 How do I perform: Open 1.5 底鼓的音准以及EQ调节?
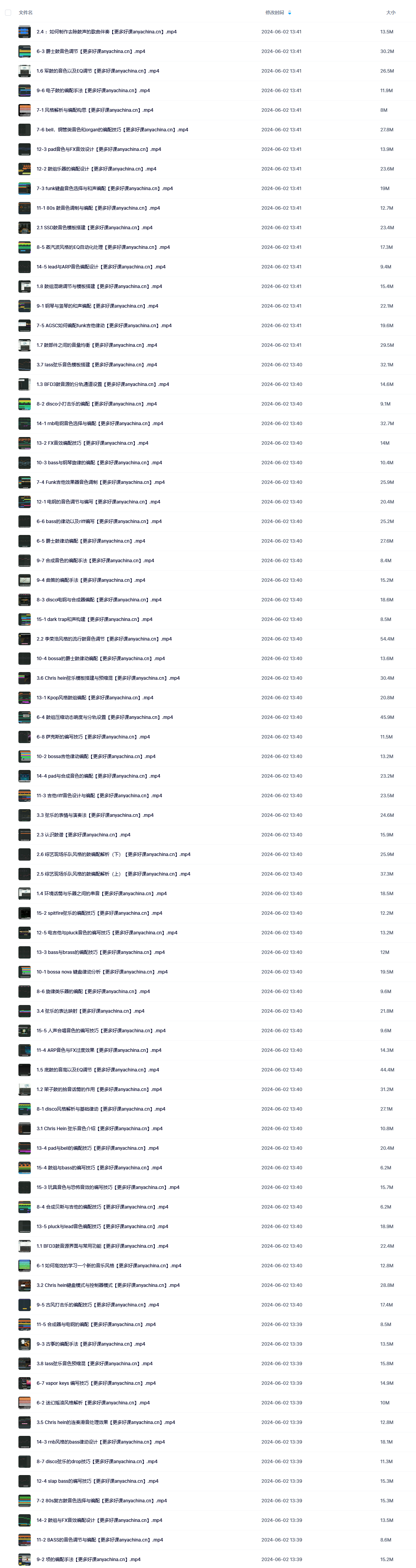[98, 1070]
